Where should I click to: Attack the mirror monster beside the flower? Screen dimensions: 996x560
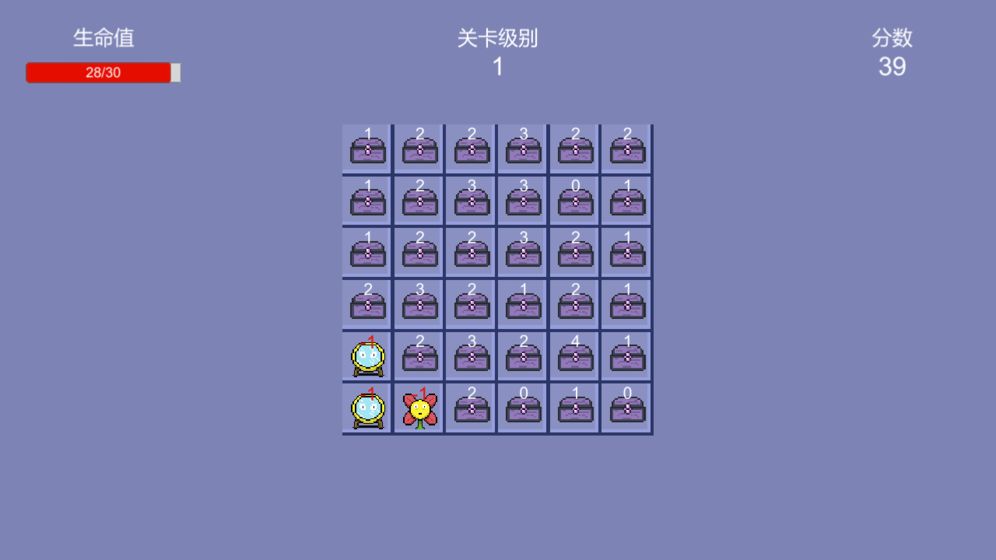pos(368,409)
